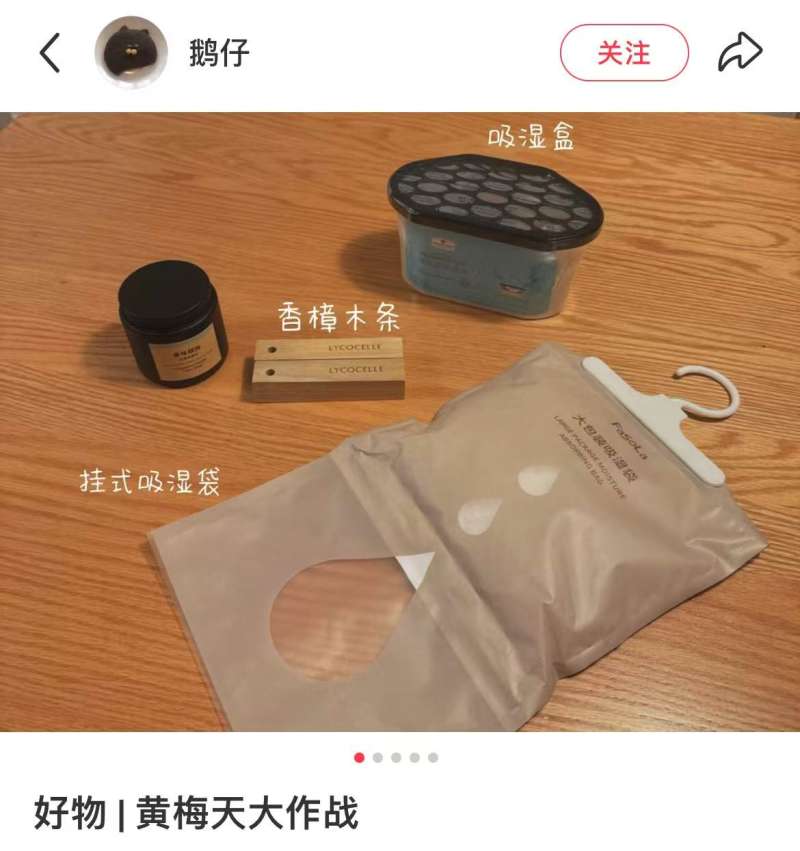Follow 鹅仔 with 关注 button
Image resolution: width=800 pixels, height=851 pixels.
point(624,53)
